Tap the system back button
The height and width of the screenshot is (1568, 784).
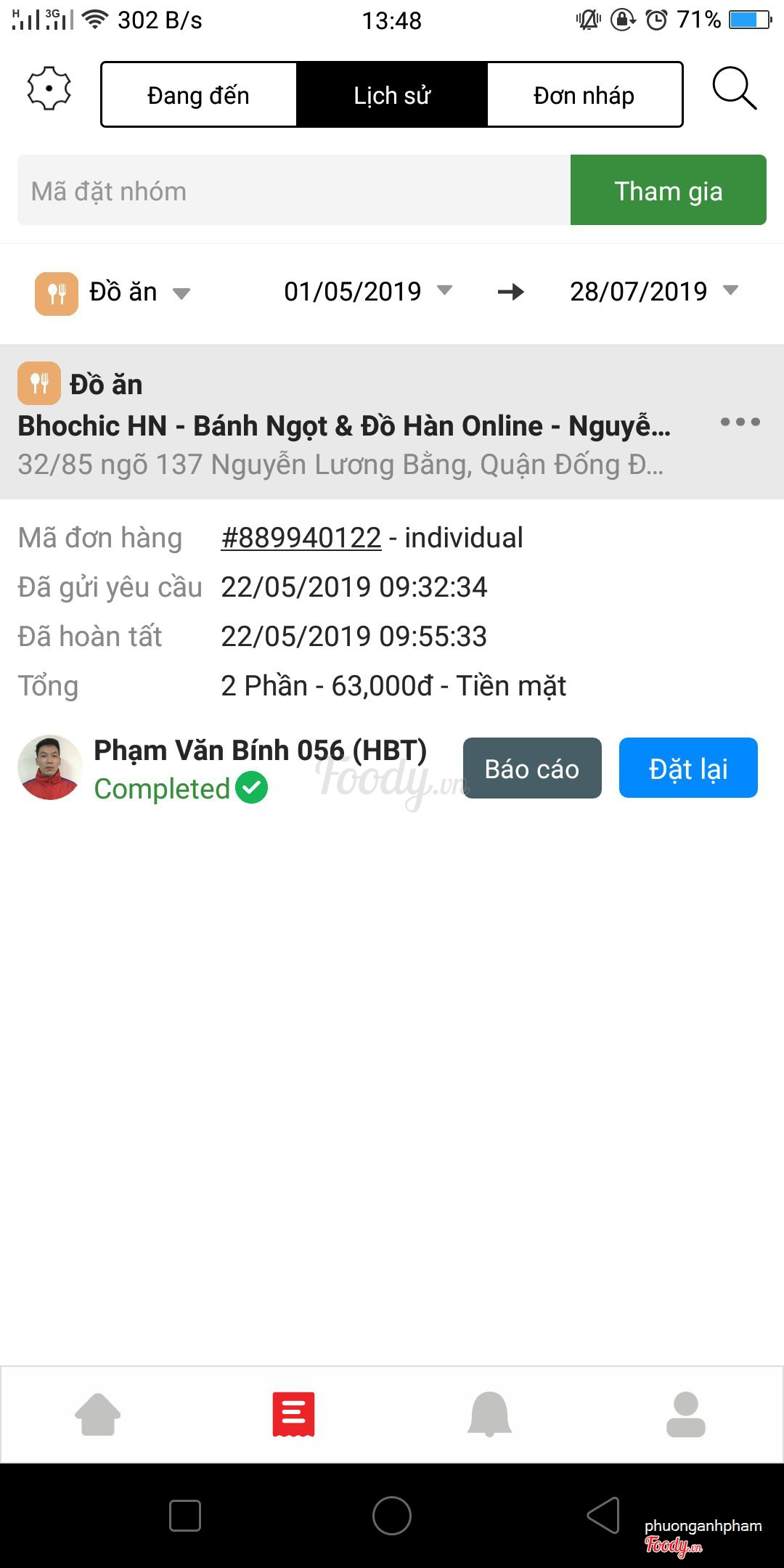pos(603,1516)
